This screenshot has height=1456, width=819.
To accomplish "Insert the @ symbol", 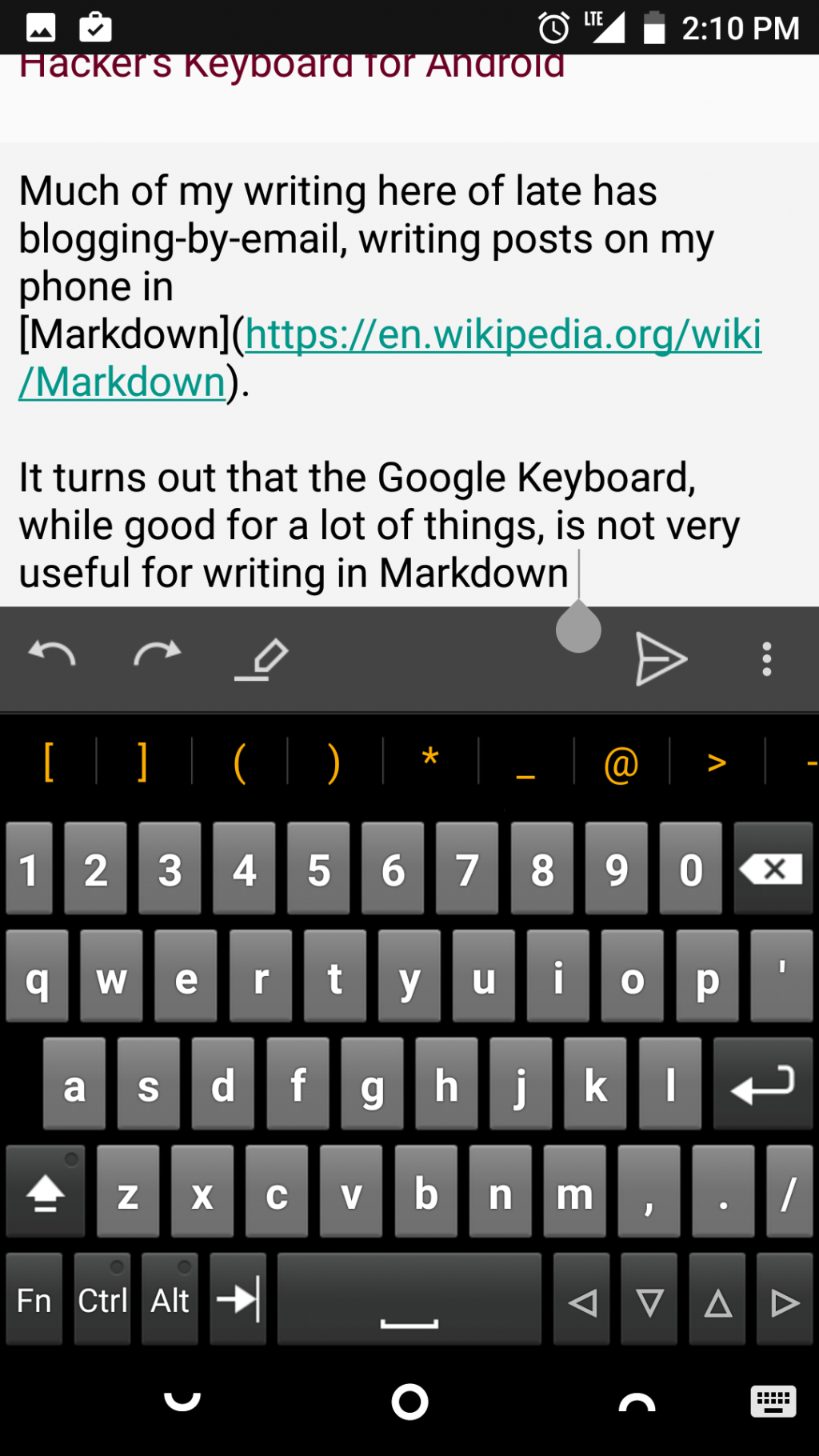I will [621, 763].
